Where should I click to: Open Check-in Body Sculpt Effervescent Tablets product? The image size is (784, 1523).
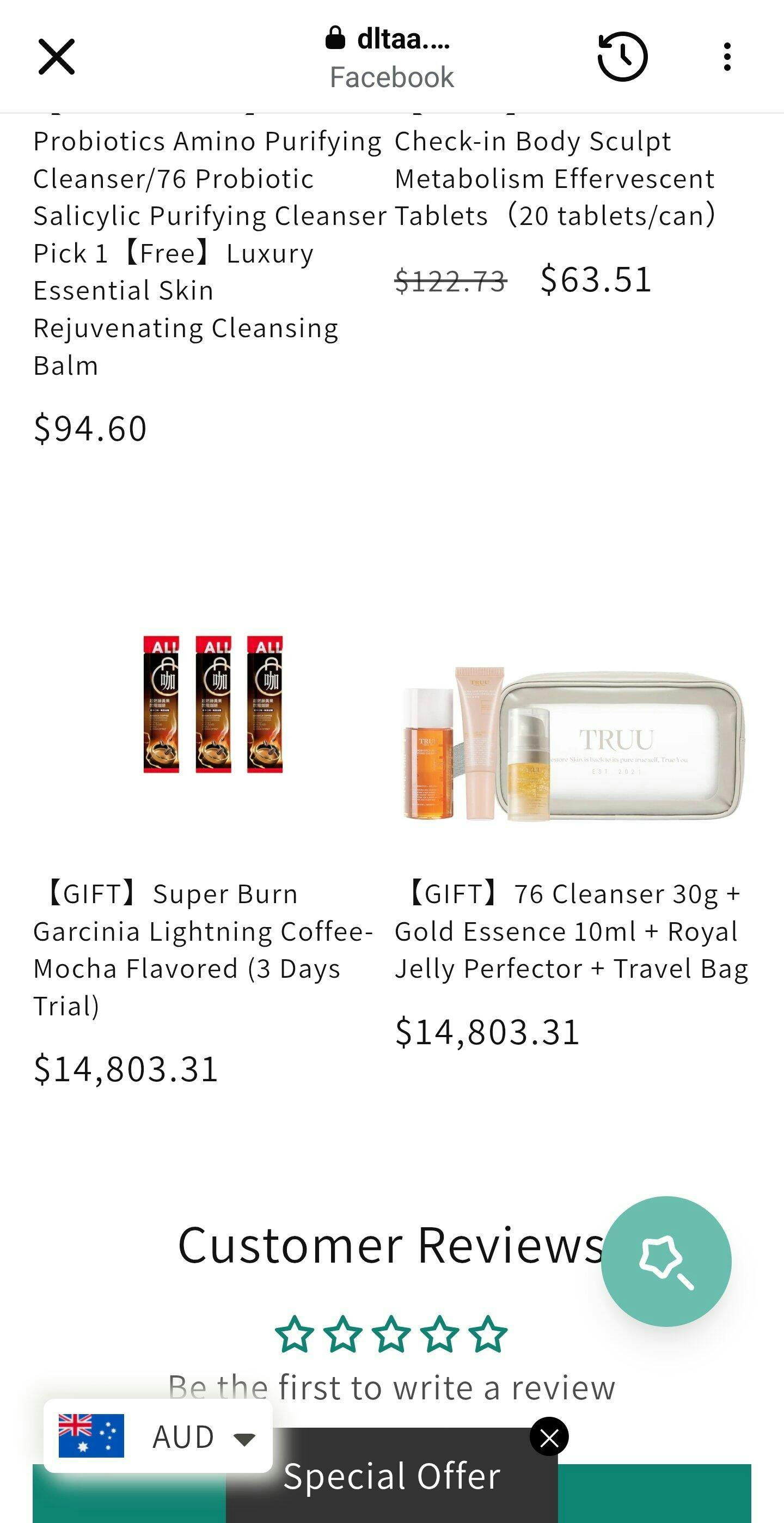tap(555, 179)
